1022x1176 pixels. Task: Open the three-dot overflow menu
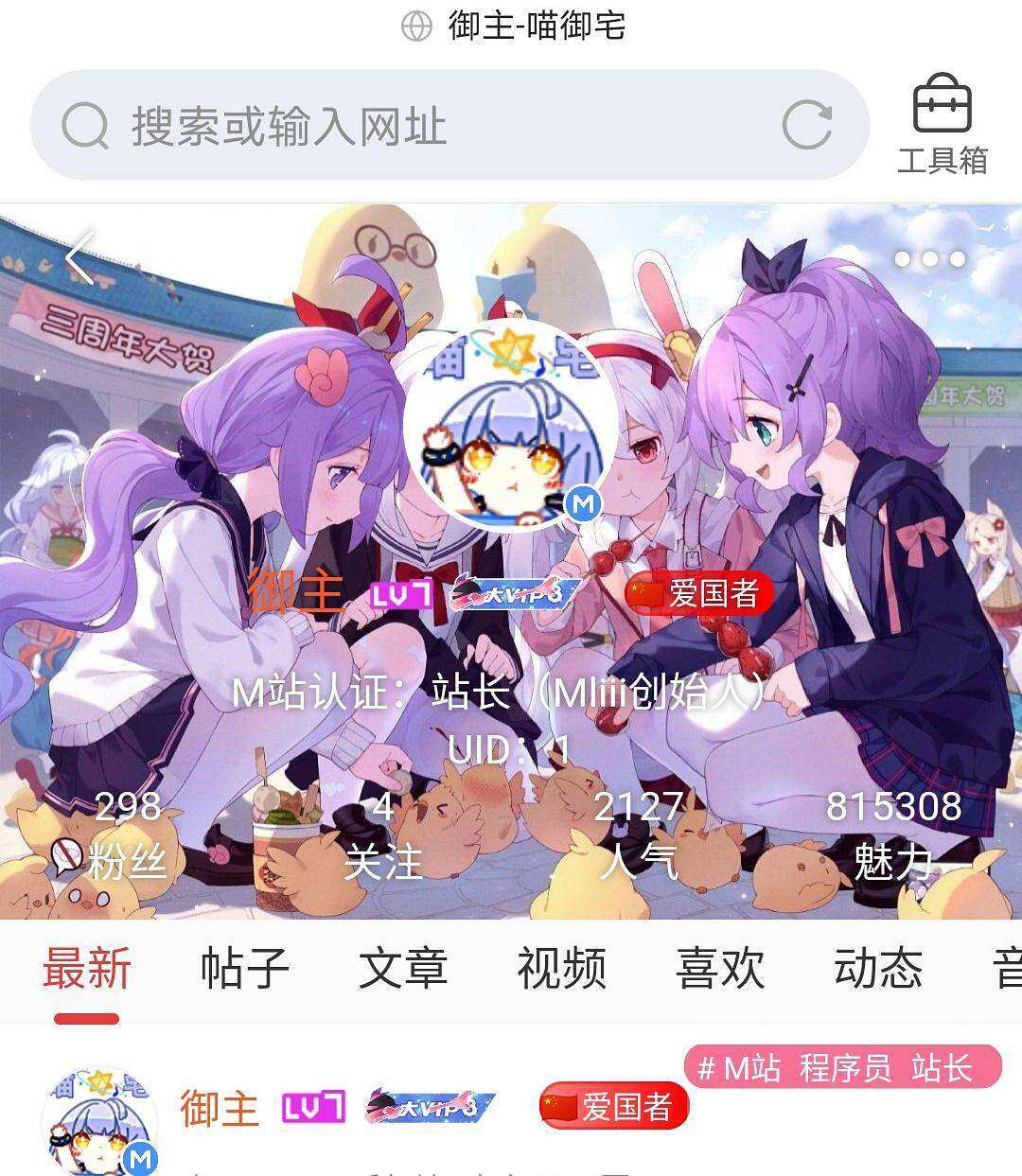pos(929,259)
